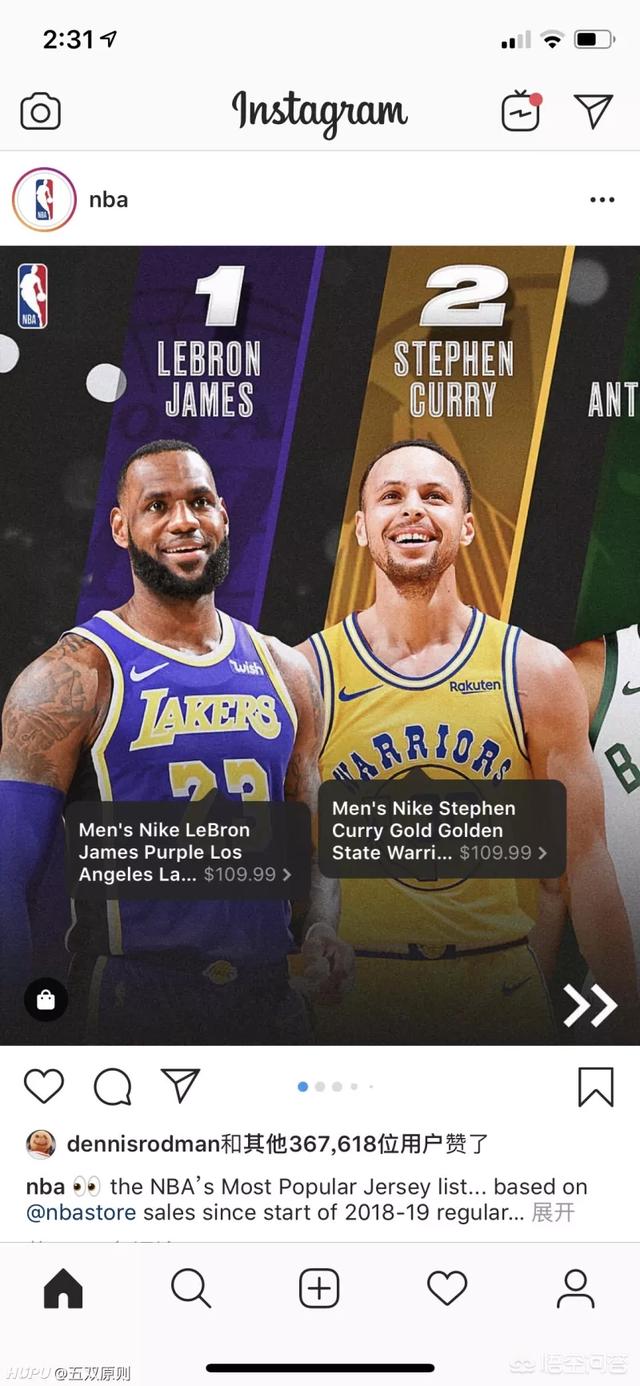640x1386 pixels.
Task: Bookmark the nba post
Action: [x=596, y=1087]
